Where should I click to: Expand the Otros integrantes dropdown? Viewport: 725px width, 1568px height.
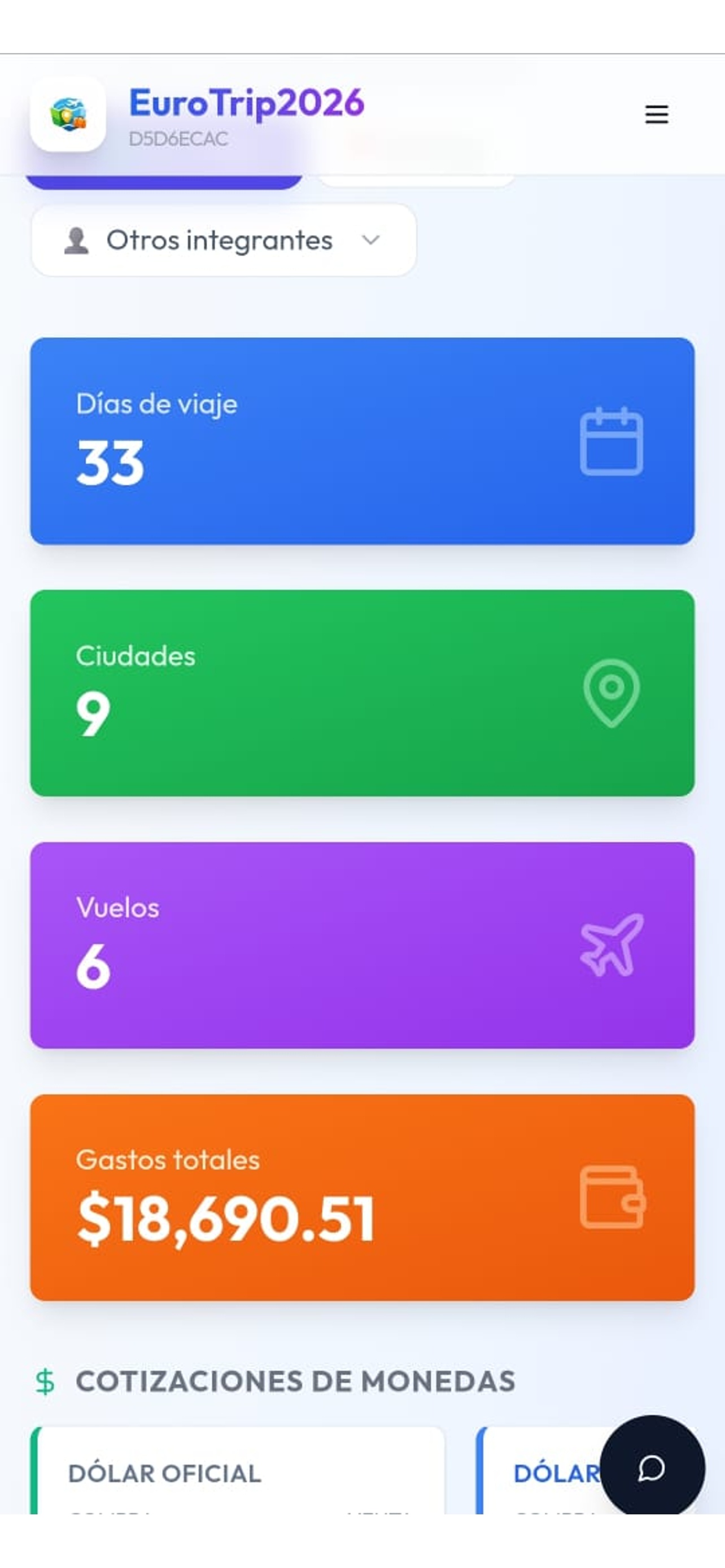(x=224, y=240)
